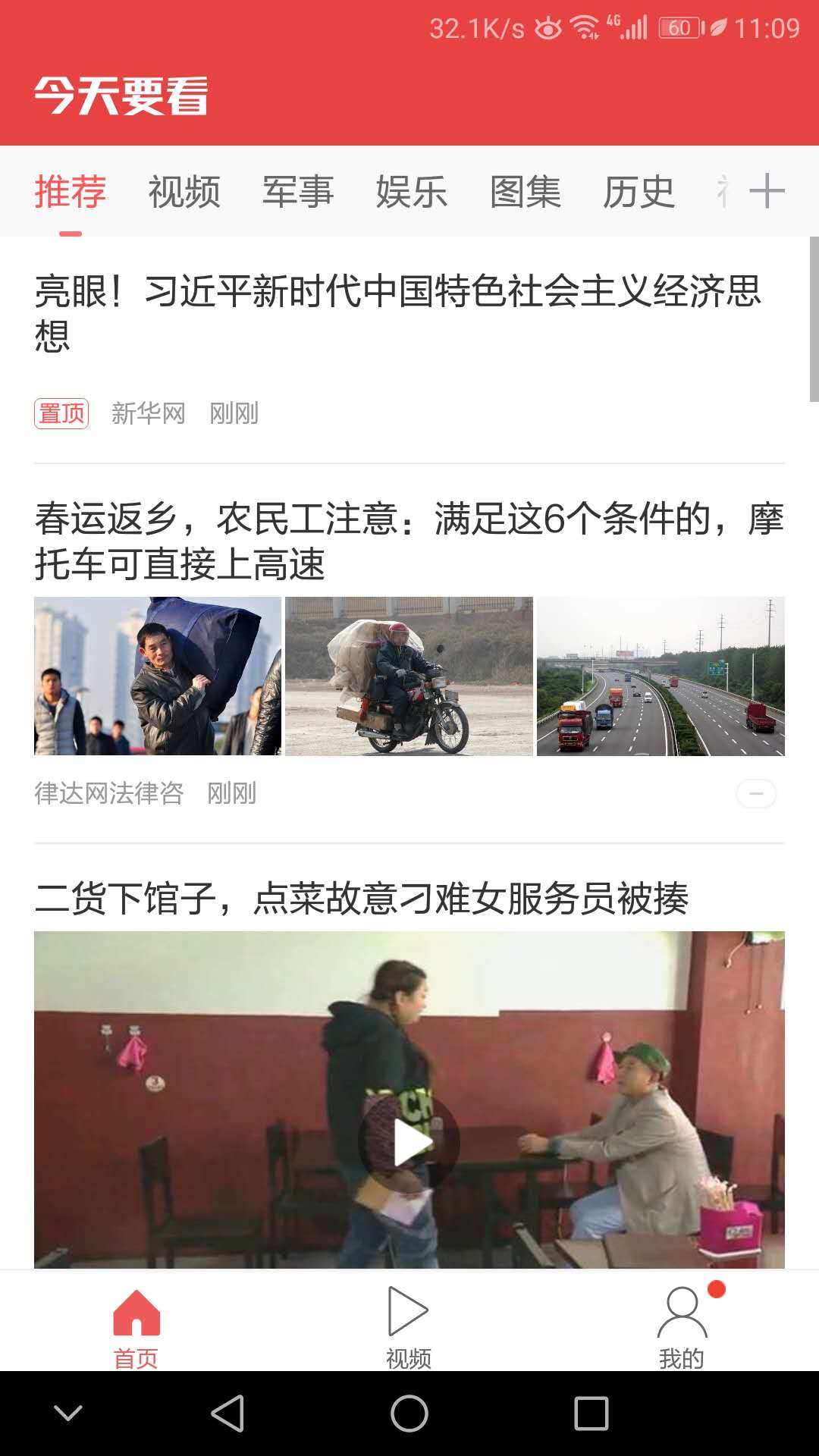Tap the partially hidden channel after 历史
The width and height of the screenshot is (819, 1456).
[723, 192]
